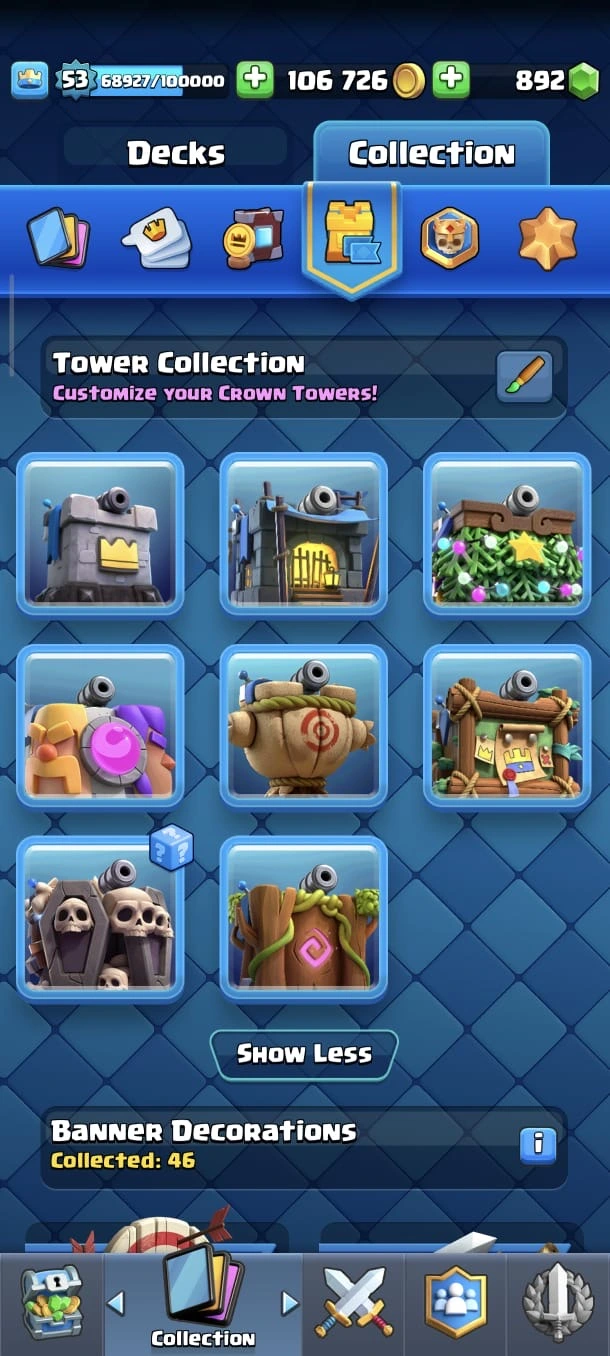The image size is (610, 1356).
Task: Go to the battle crossed swords tab
Action: pyautogui.click(x=355, y=1304)
